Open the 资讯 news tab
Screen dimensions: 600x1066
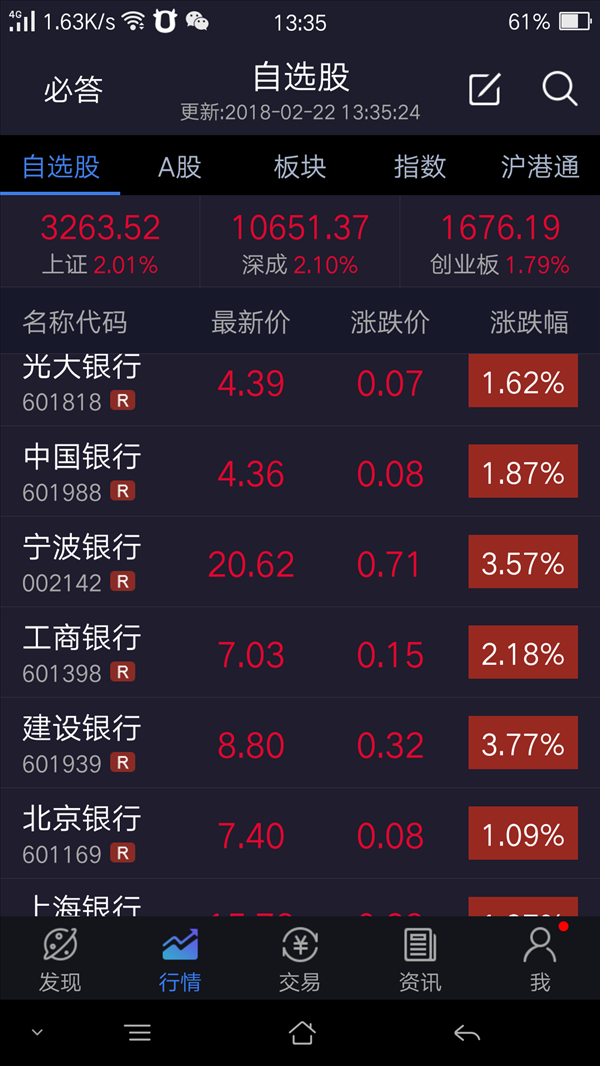point(420,959)
